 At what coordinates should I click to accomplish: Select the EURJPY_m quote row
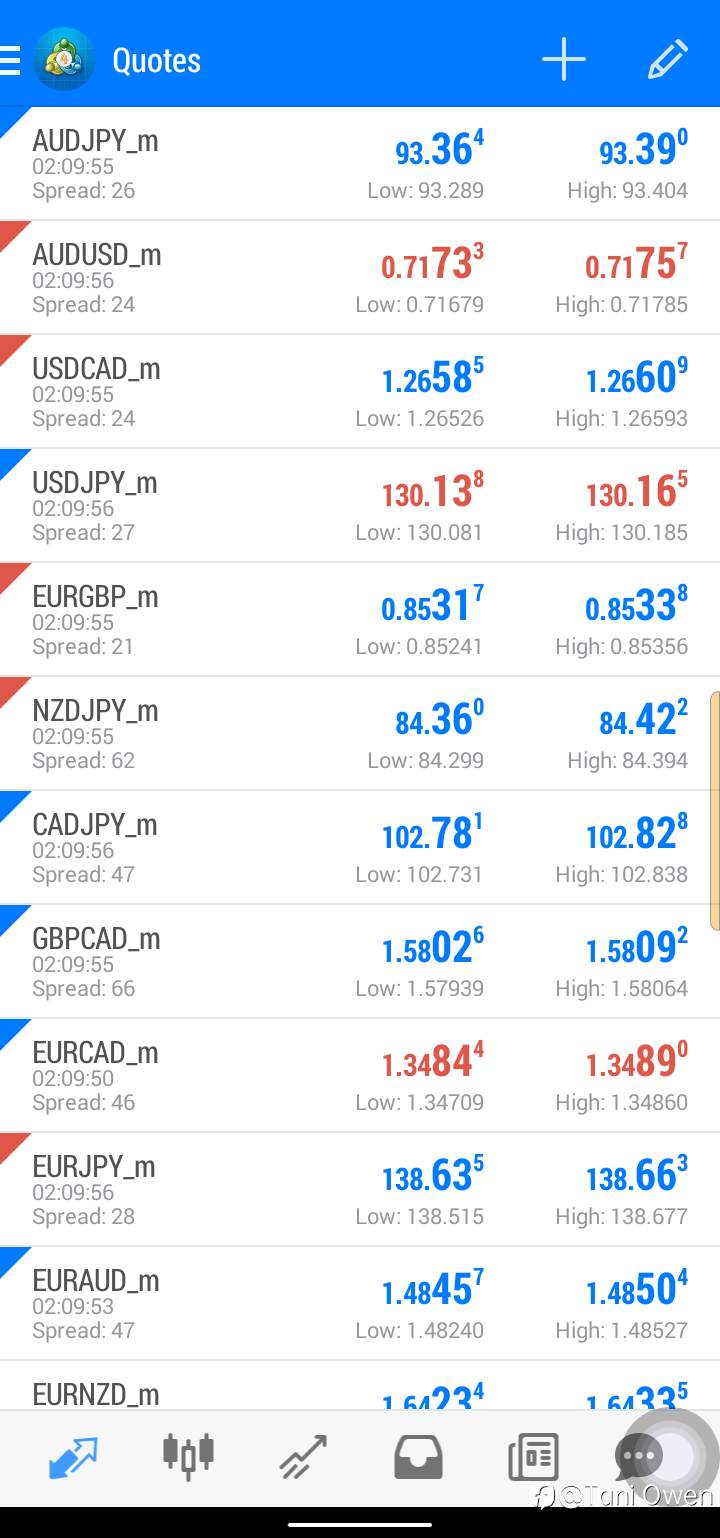tap(360, 1190)
